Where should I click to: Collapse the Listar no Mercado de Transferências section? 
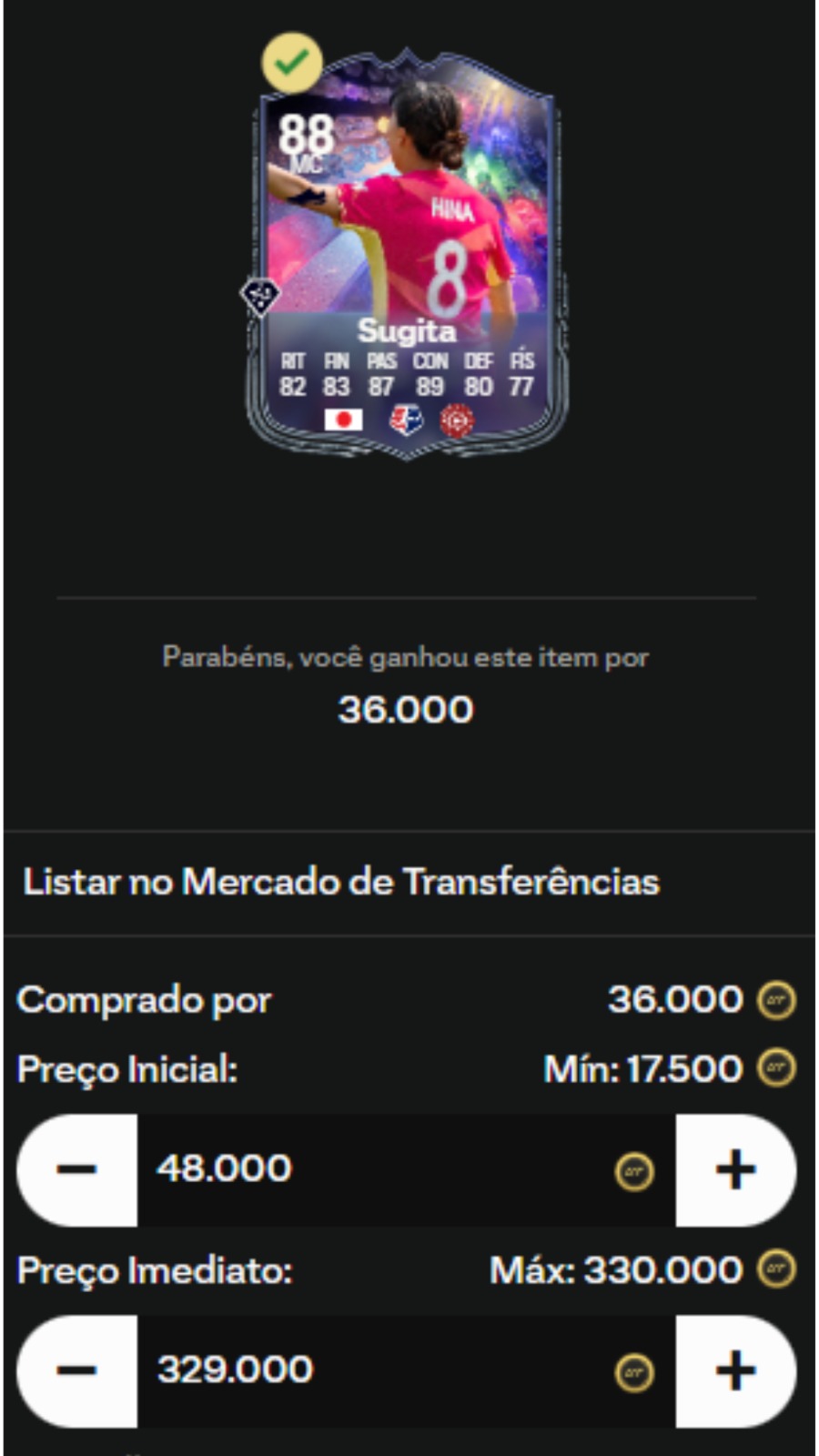click(x=341, y=883)
